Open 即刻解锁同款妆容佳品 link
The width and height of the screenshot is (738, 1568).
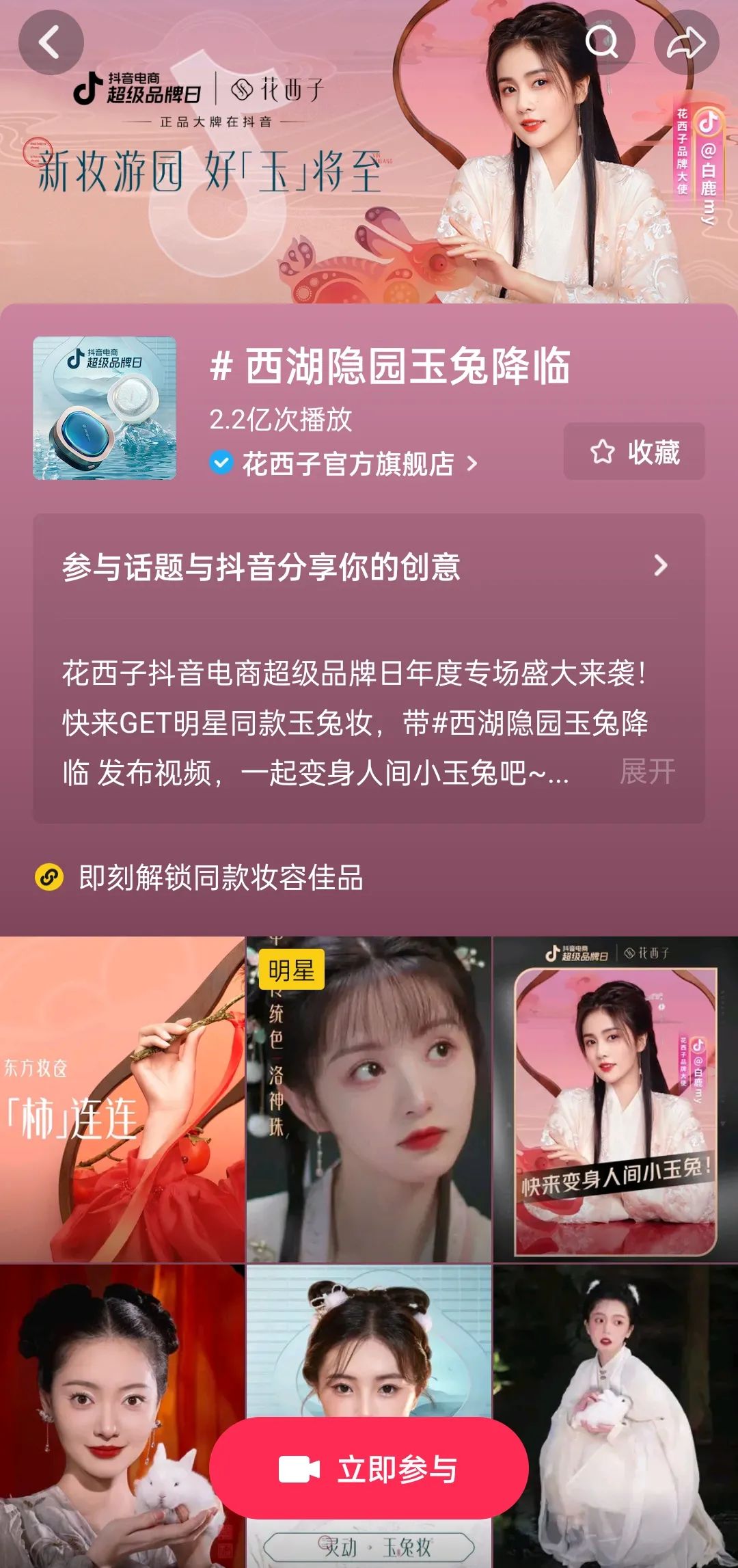(x=220, y=878)
